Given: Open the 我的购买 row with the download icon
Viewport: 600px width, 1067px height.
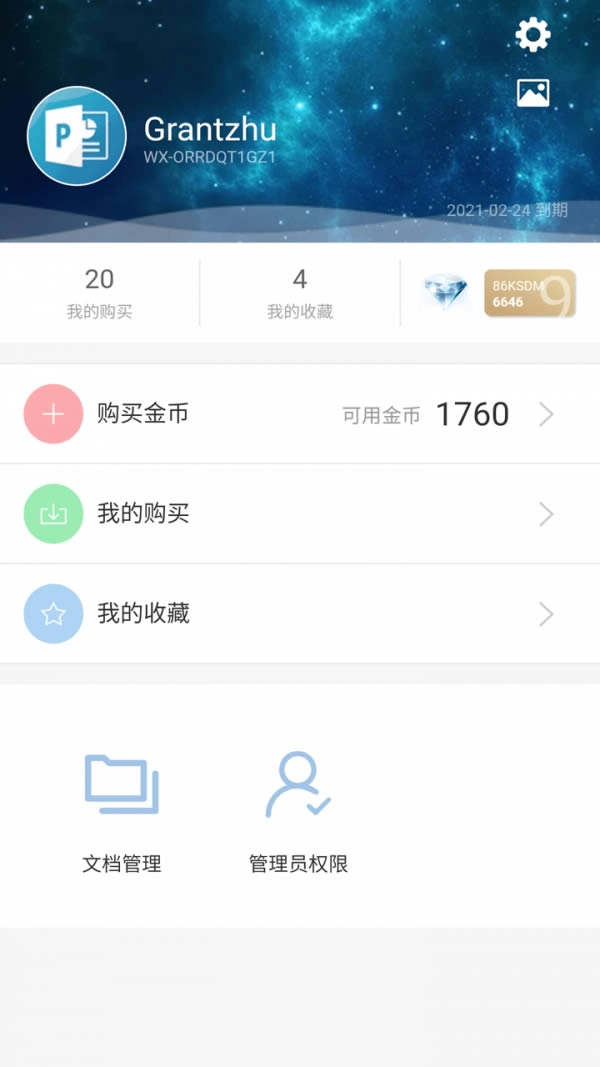Looking at the screenshot, I should point(300,514).
